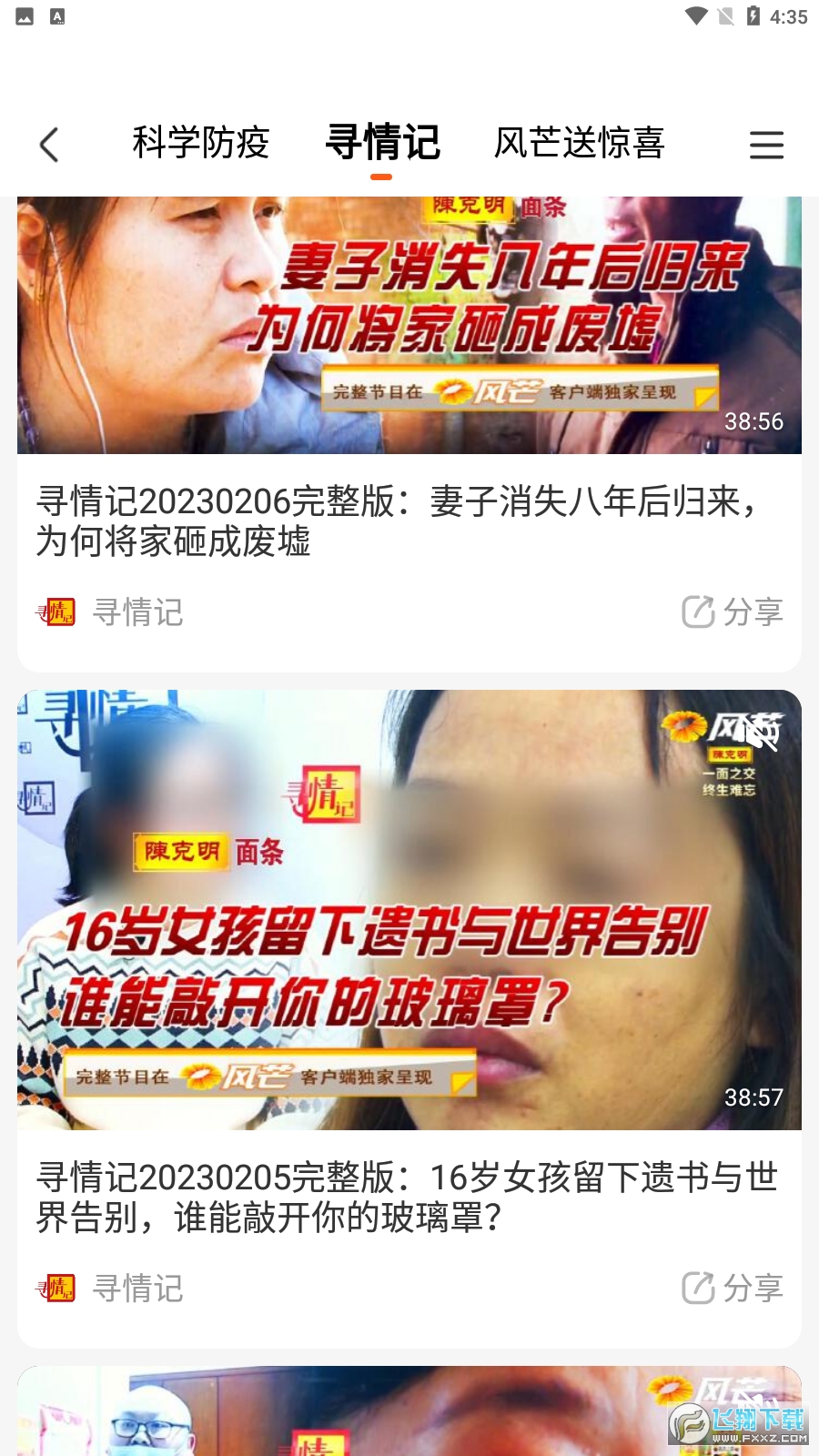This screenshot has width=819, height=1456.
Task: Select the current 寻情记 tab
Action: pyautogui.click(x=382, y=143)
